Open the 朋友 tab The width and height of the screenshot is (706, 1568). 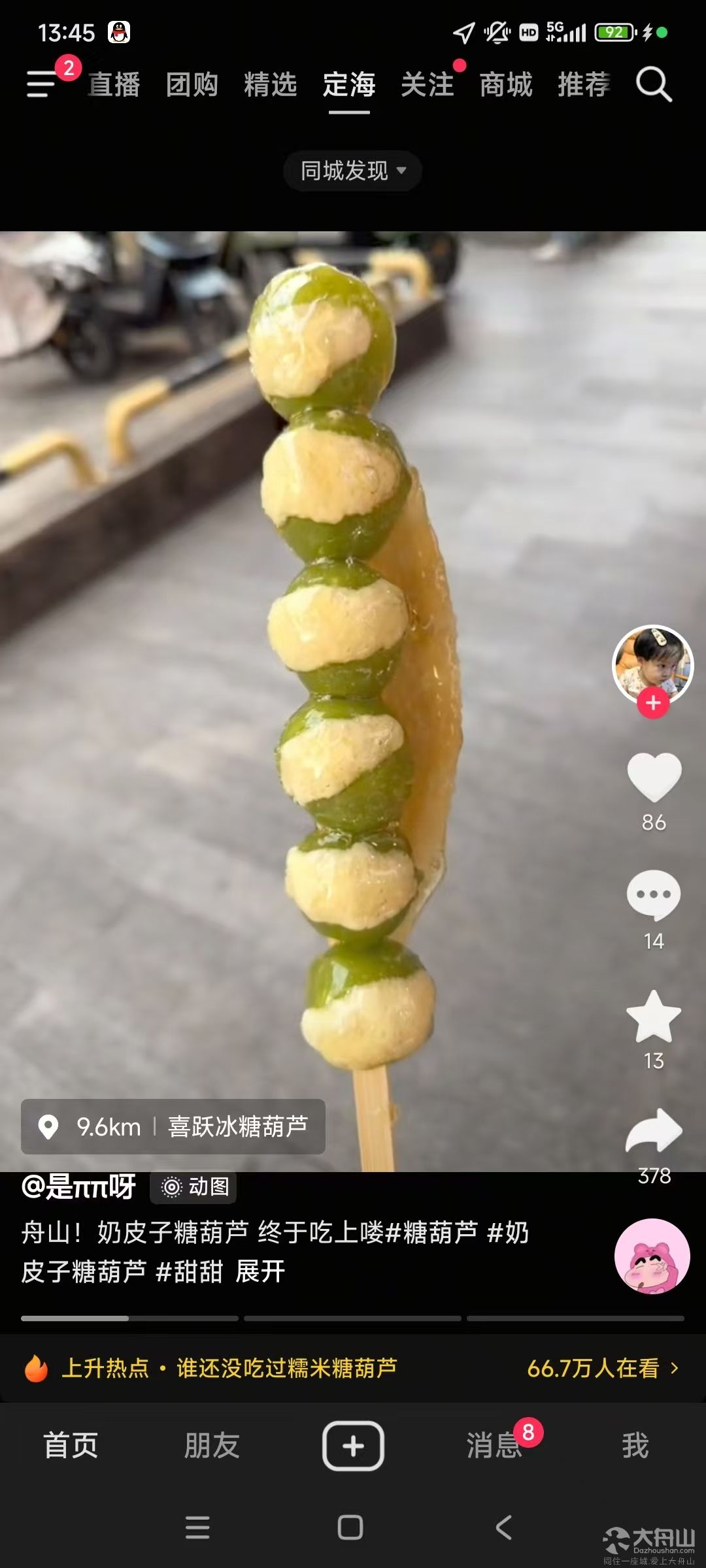click(212, 1445)
